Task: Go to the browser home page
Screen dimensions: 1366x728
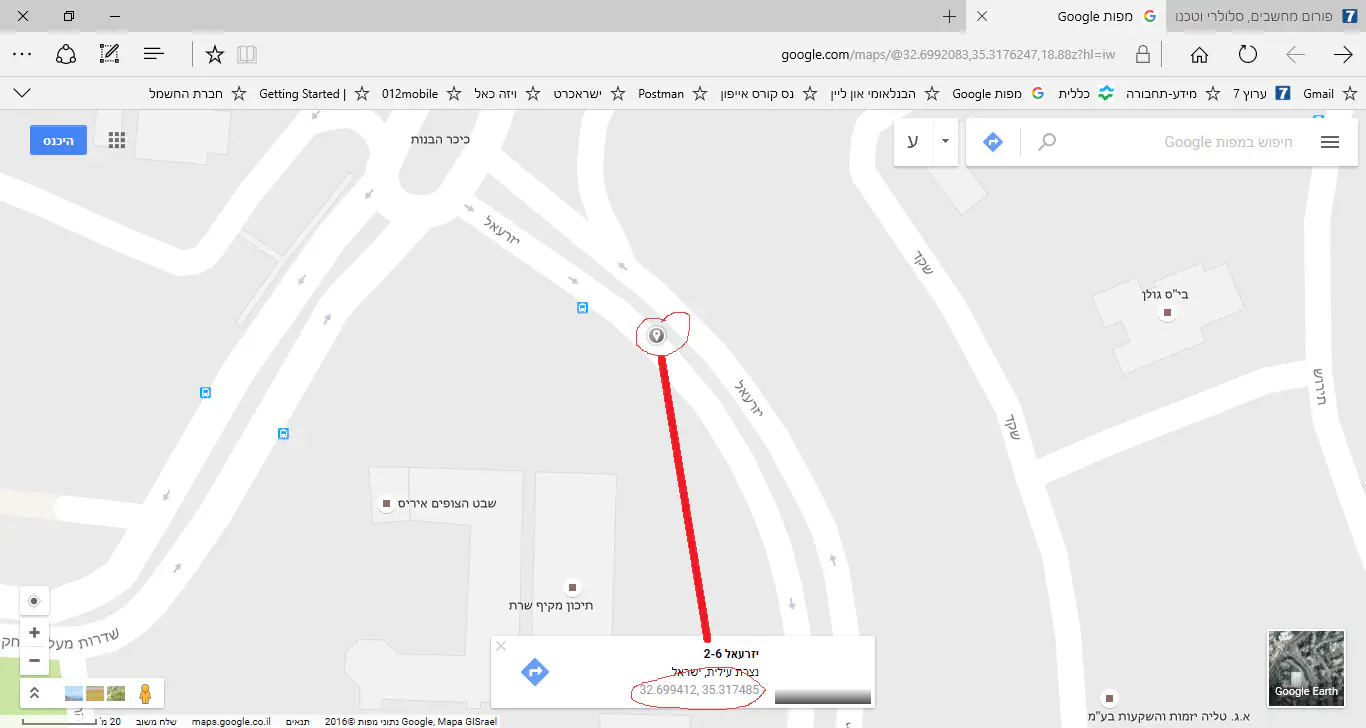Action: 1199,54
